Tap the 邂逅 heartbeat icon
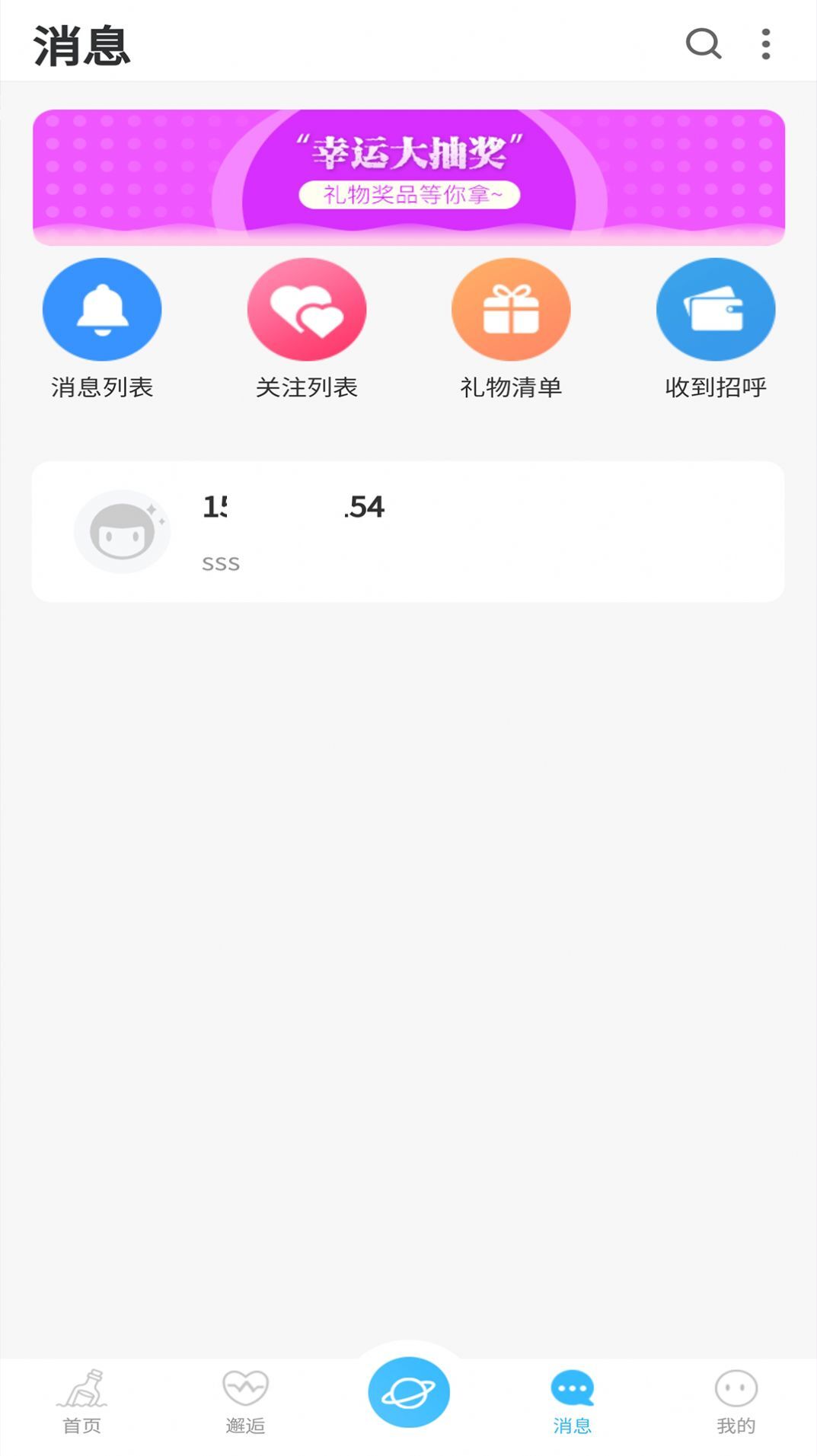 (245, 1390)
